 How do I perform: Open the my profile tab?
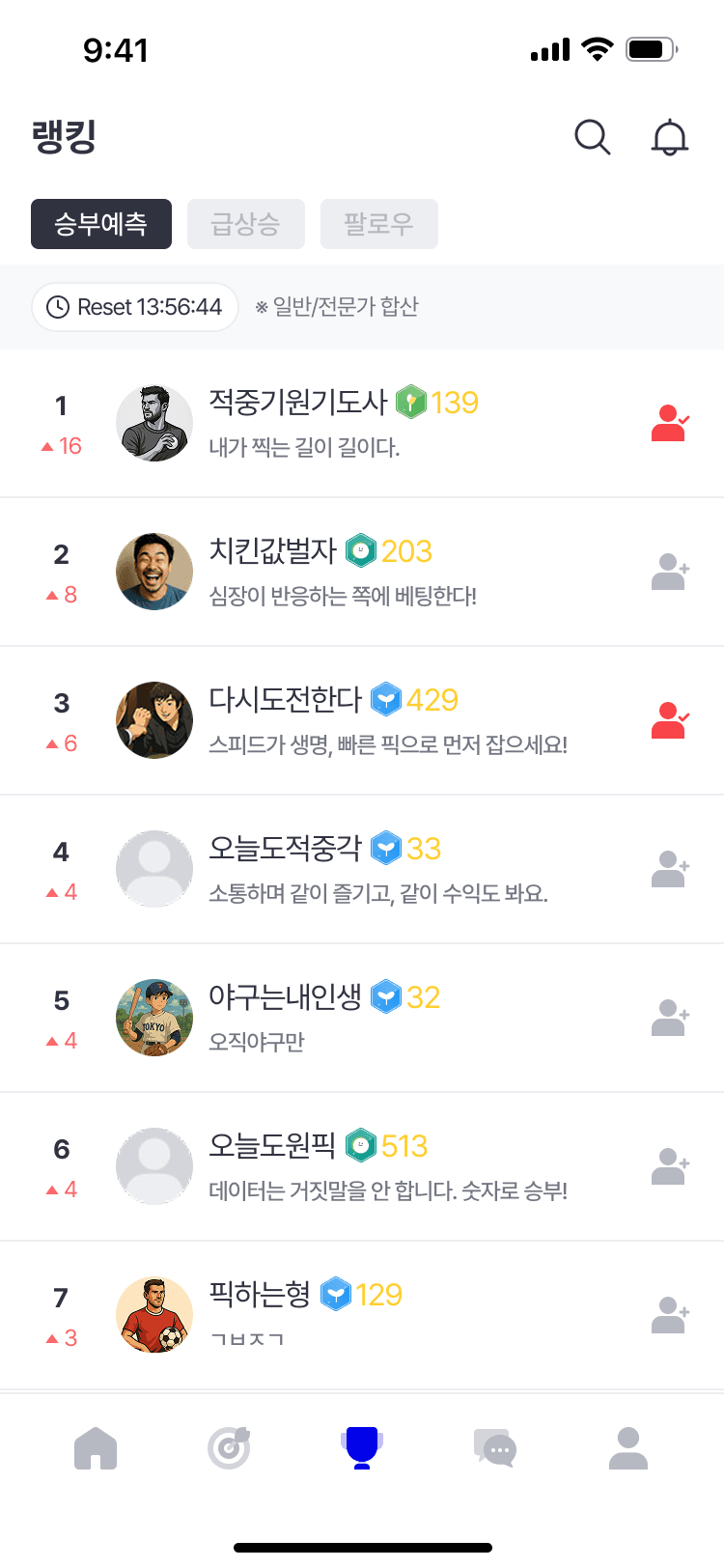[x=628, y=1448]
